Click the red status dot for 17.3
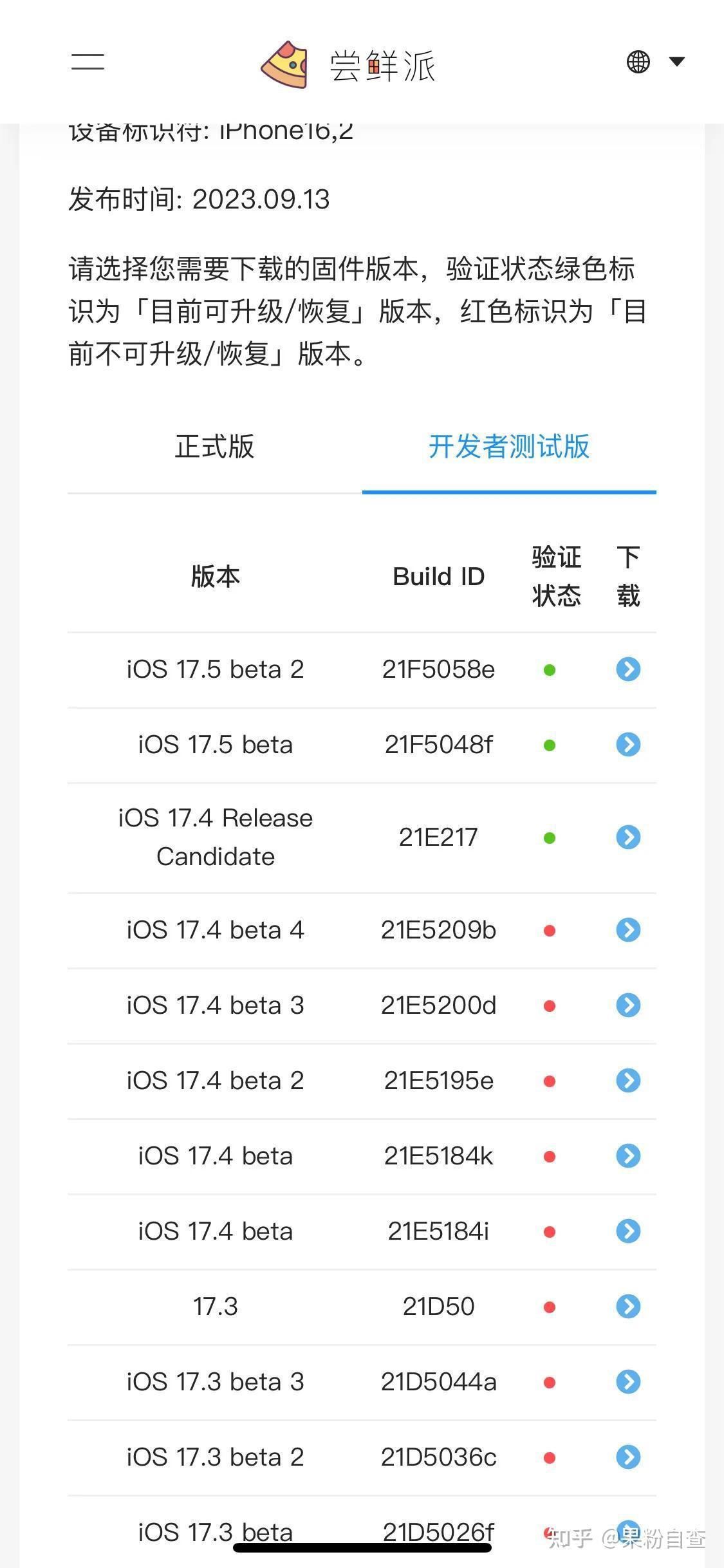 click(549, 1307)
